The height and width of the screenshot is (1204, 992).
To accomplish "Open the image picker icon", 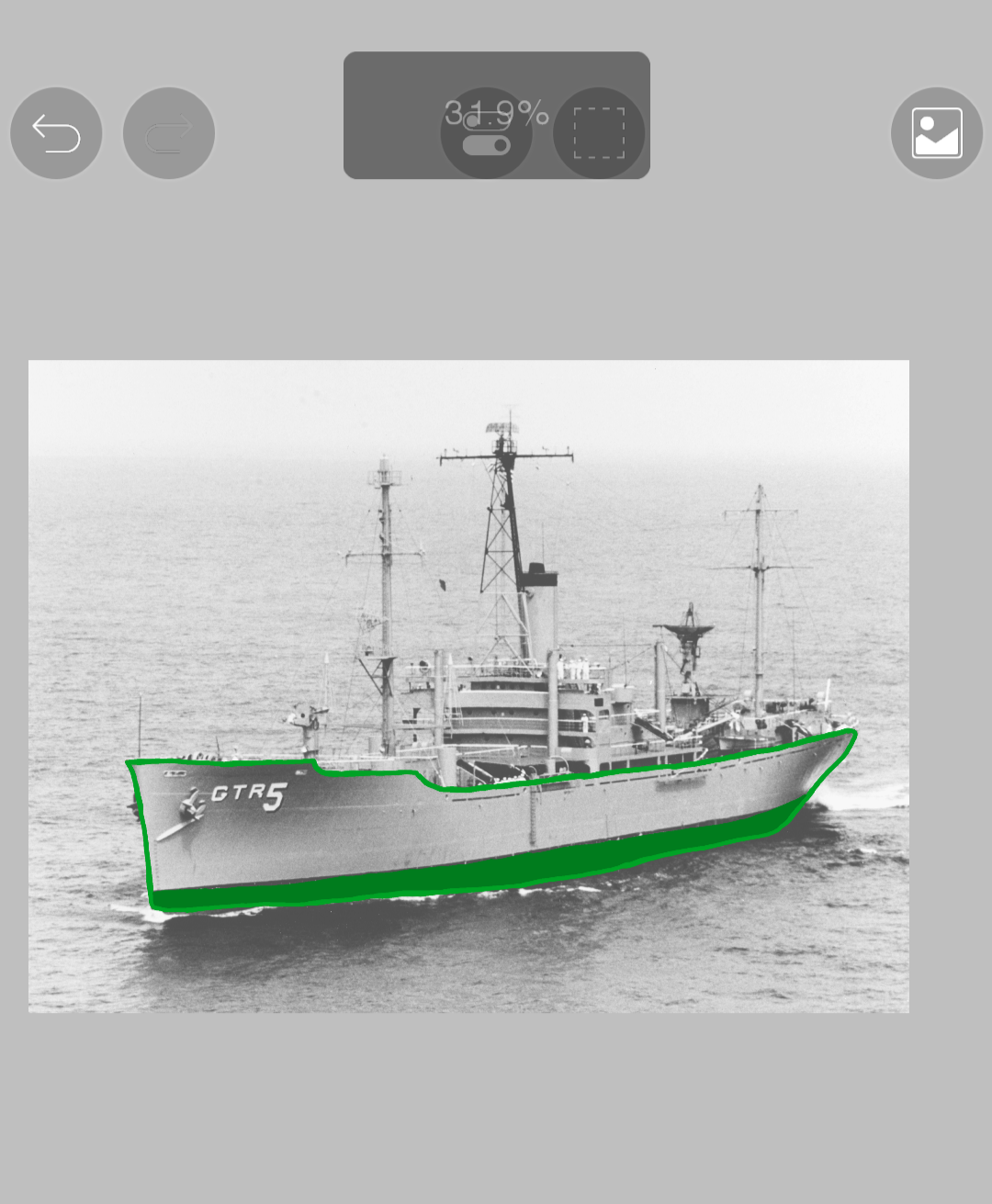I will pos(936,133).
